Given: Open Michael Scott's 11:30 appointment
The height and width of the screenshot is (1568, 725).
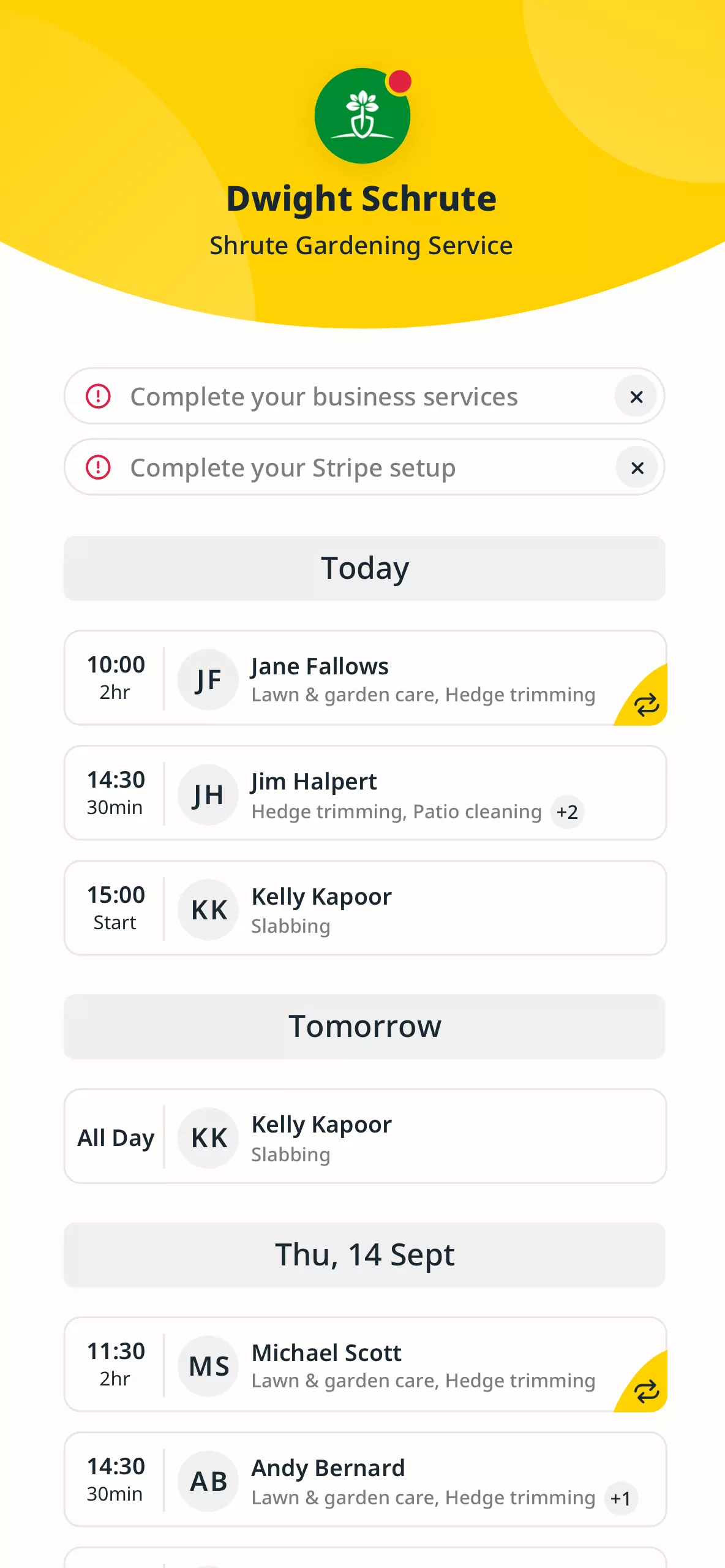Looking at the screenshot, I should point(365,1365).
